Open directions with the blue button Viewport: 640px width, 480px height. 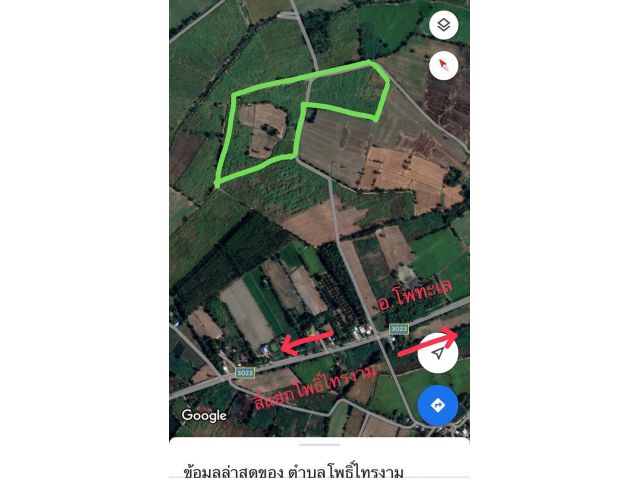(438, 405)
